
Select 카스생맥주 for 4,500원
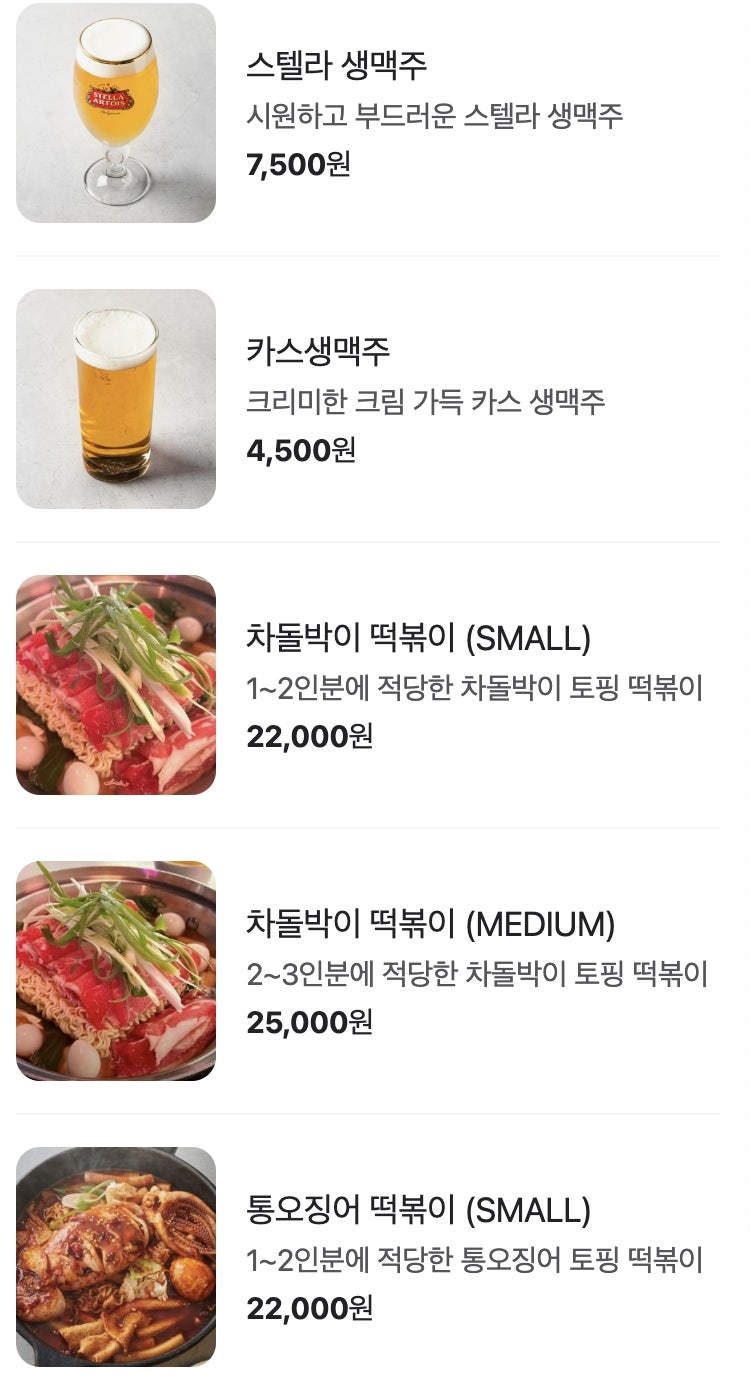click(x=318, y=352)
